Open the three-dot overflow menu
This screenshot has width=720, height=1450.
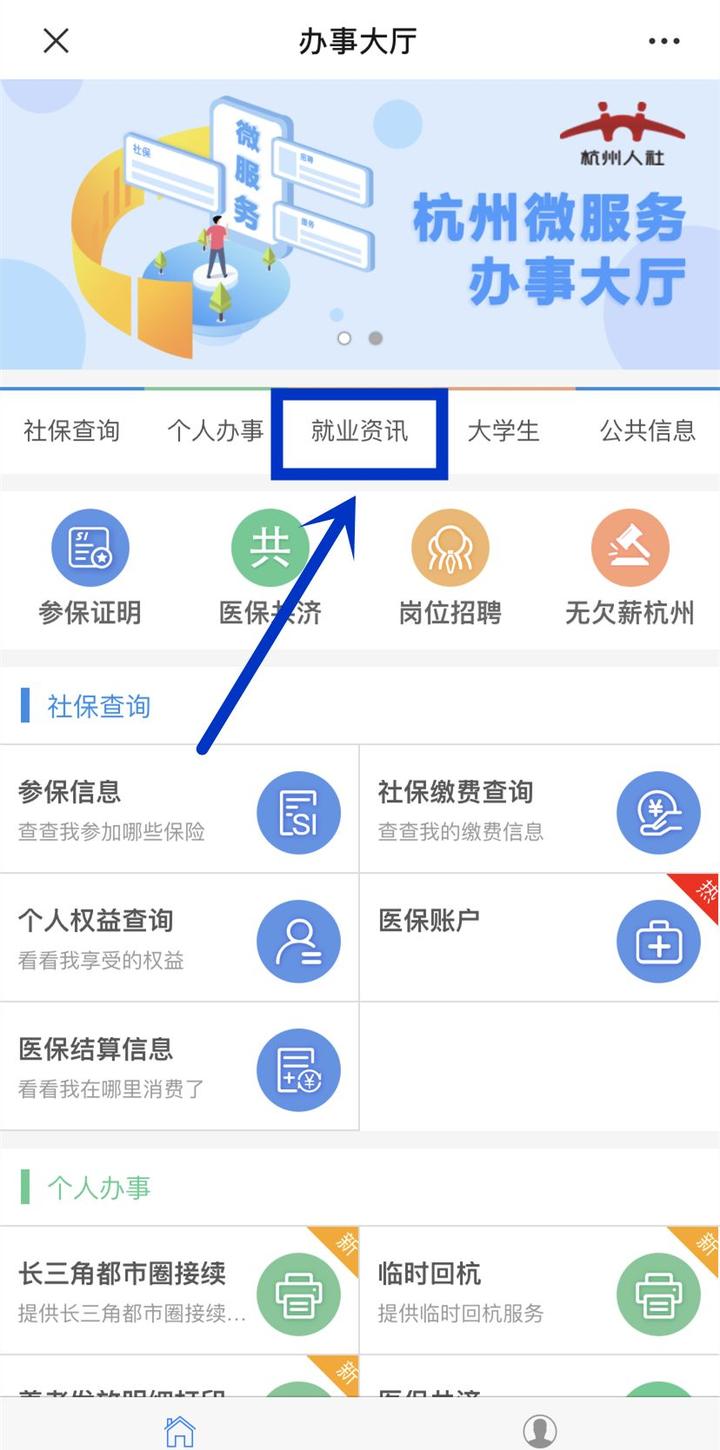point(664,41)
